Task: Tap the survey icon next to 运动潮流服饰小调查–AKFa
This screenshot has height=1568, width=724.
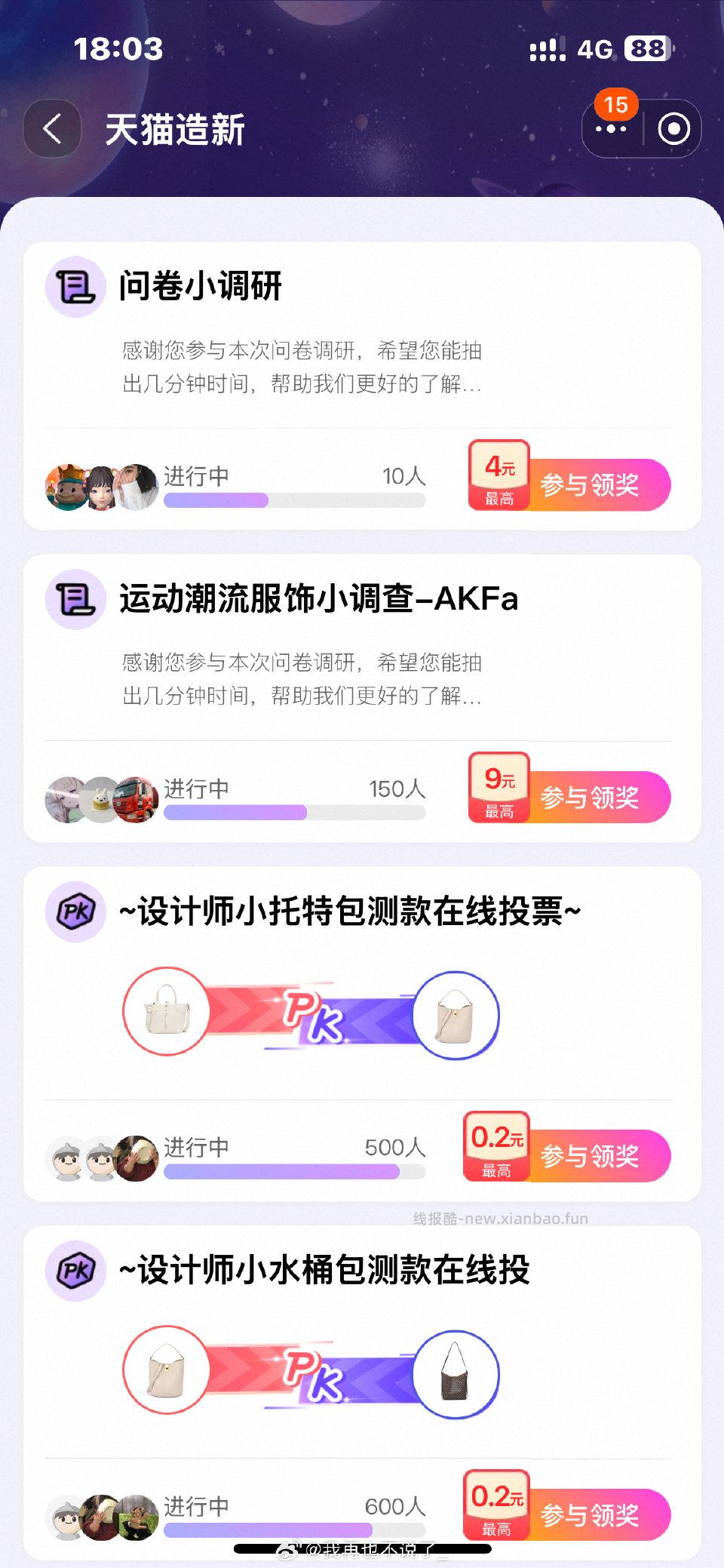Action: pos(76,598)
